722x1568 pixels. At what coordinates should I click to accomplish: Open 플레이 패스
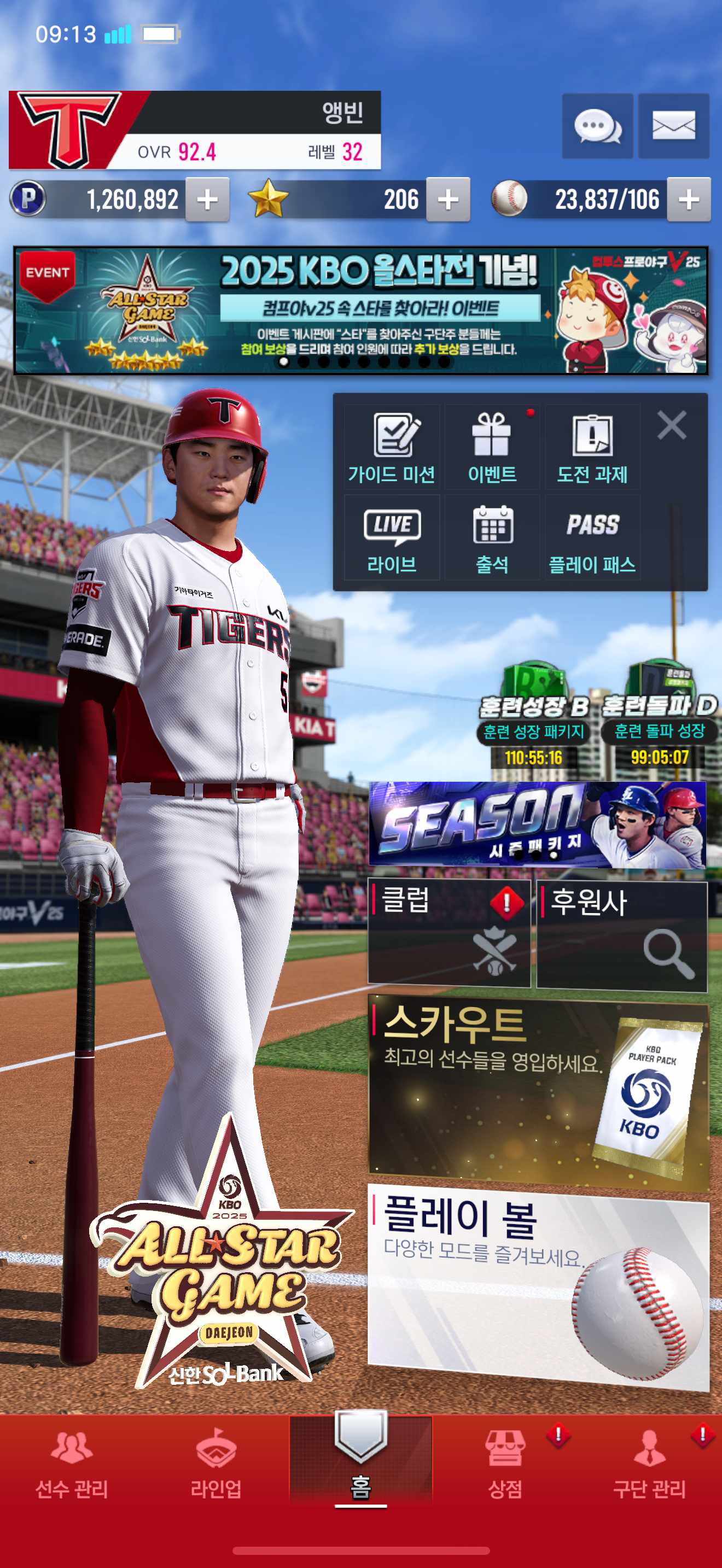592,537
